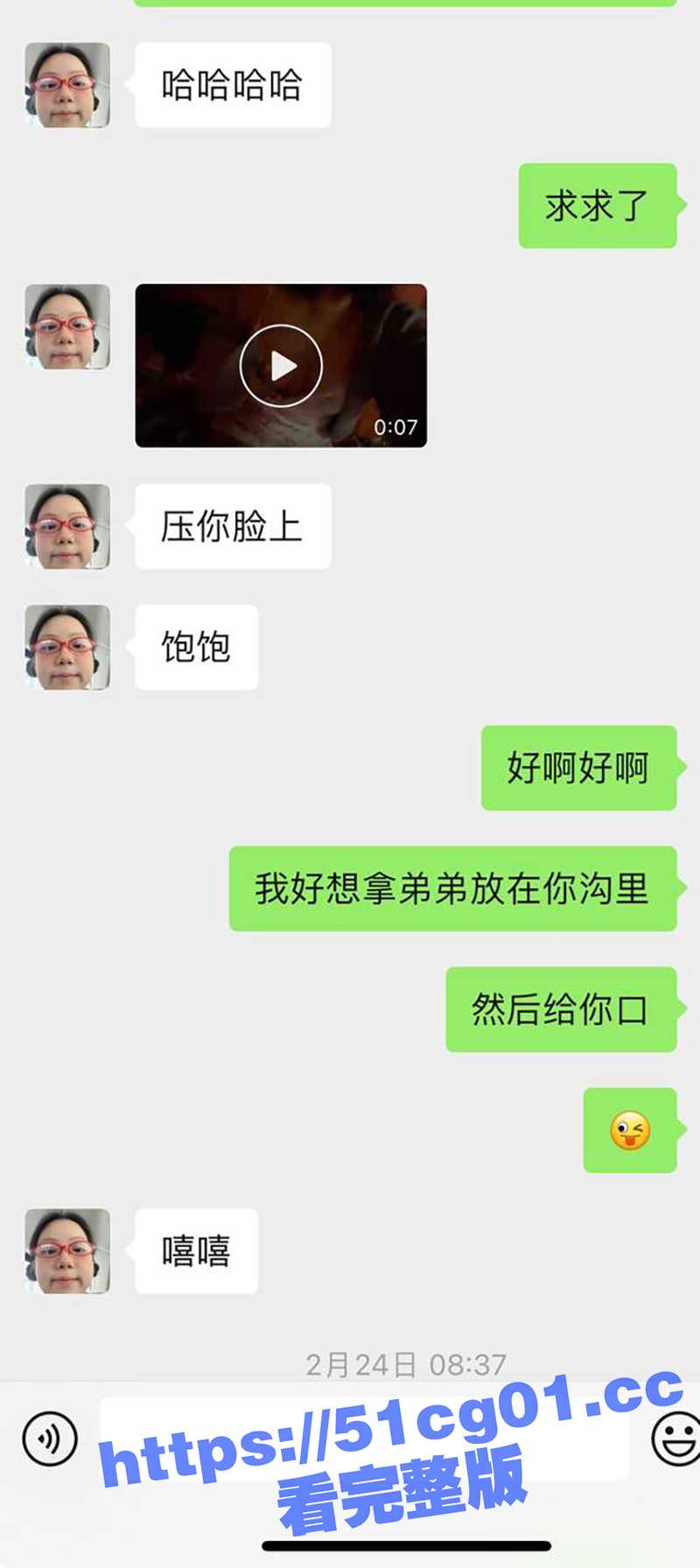Tap the message text input field
Screen dimensions: 700x1568
[364, 1439]
